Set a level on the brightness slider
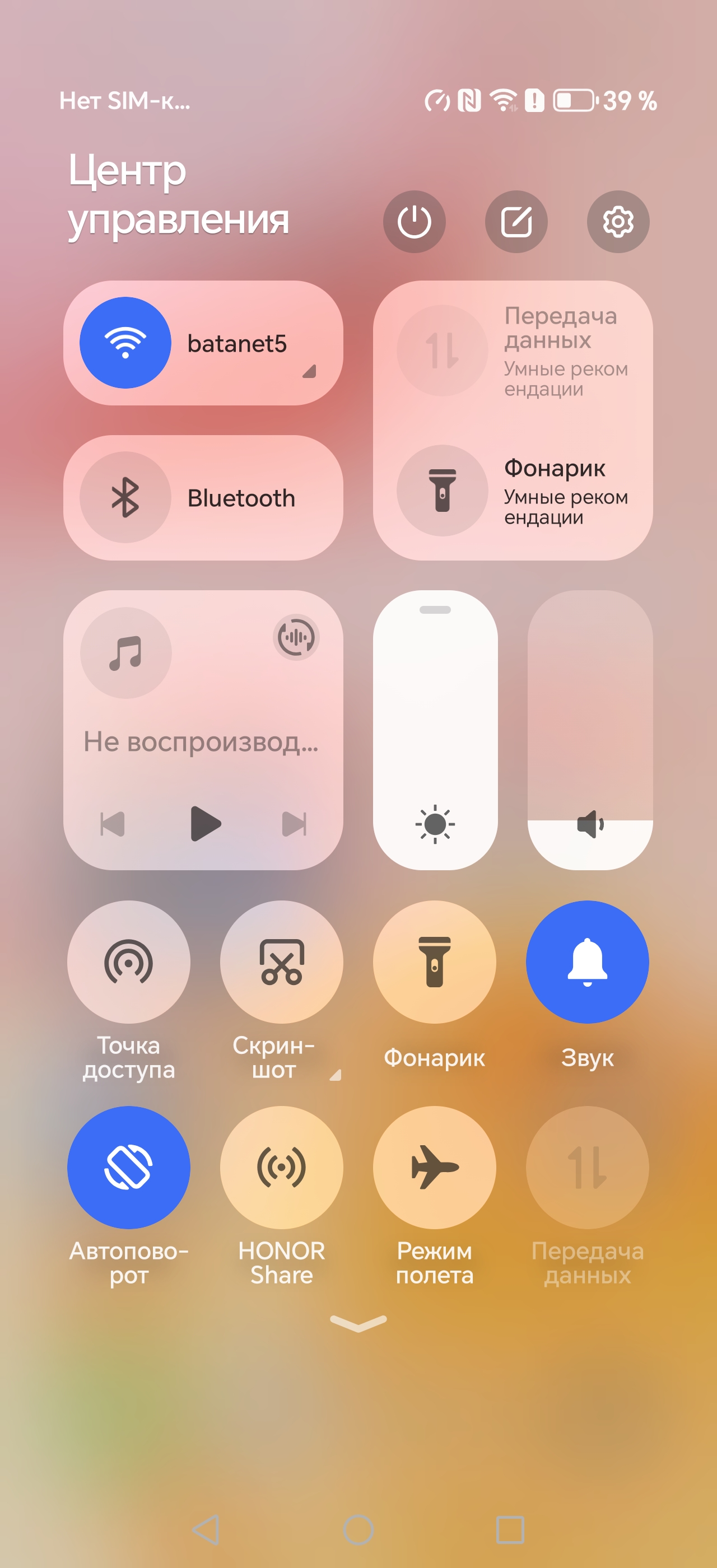The image size is (717, 1568). pyautogui.click(x=435, y=729)
